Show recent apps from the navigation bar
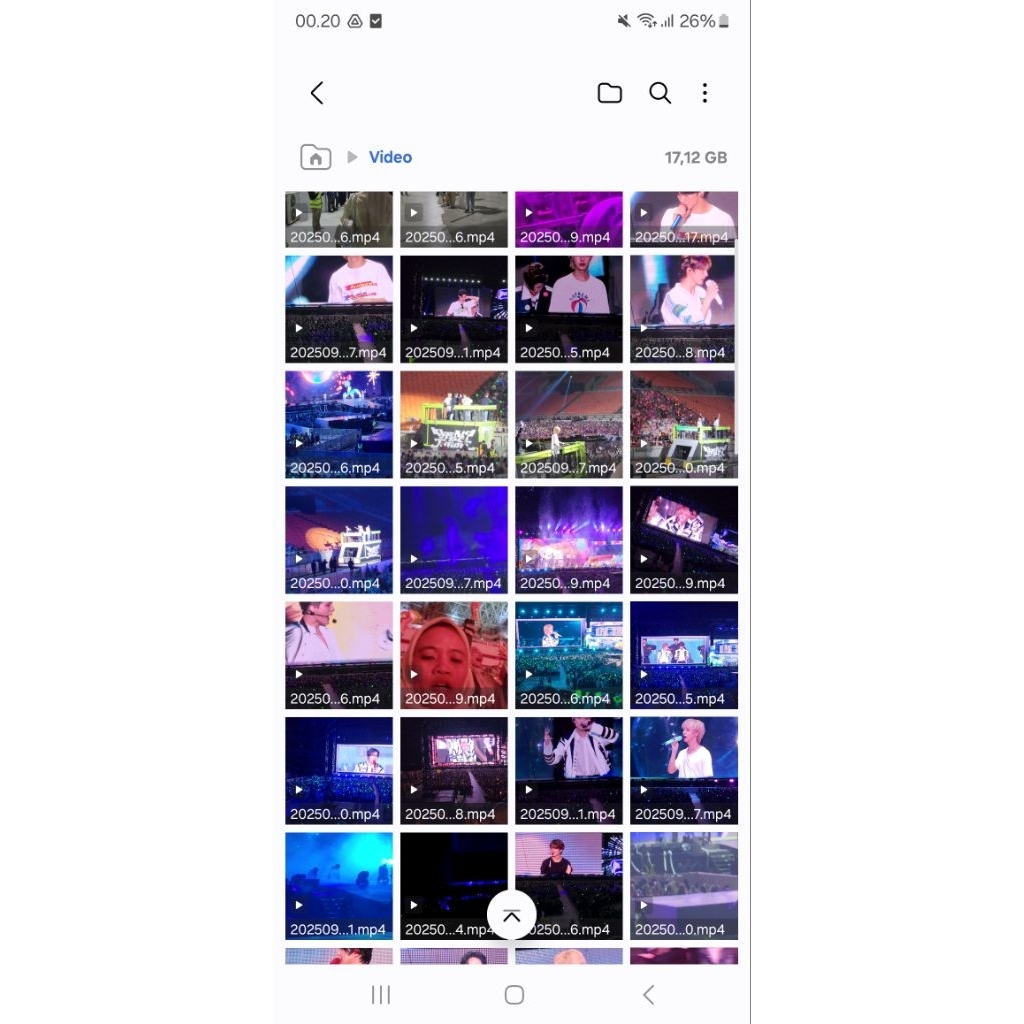Image resolution: width=1024 pixels, height=1024 pixels. 381,994
